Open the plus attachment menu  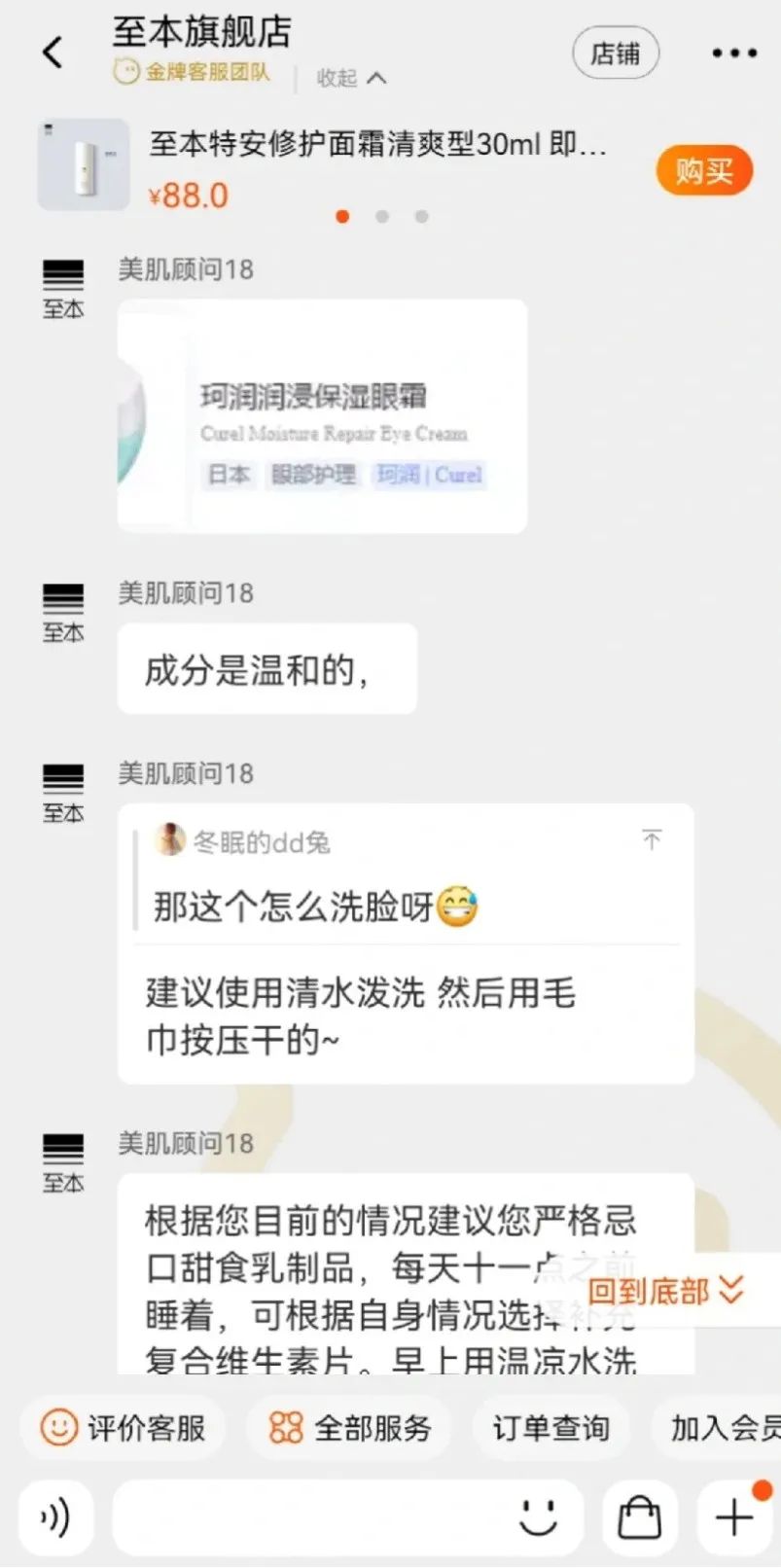[735, 1517]
